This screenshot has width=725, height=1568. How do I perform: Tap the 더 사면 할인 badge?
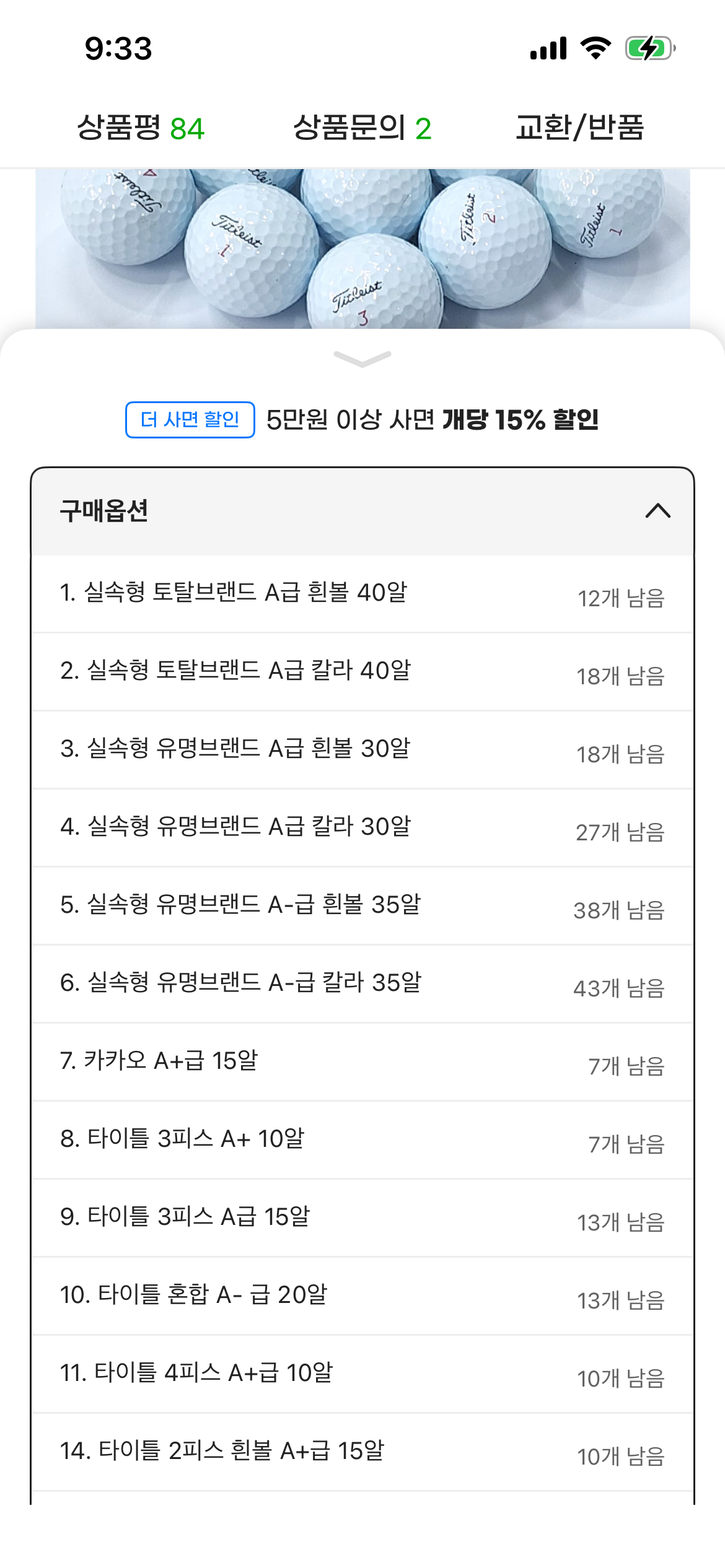click(190, 420)
